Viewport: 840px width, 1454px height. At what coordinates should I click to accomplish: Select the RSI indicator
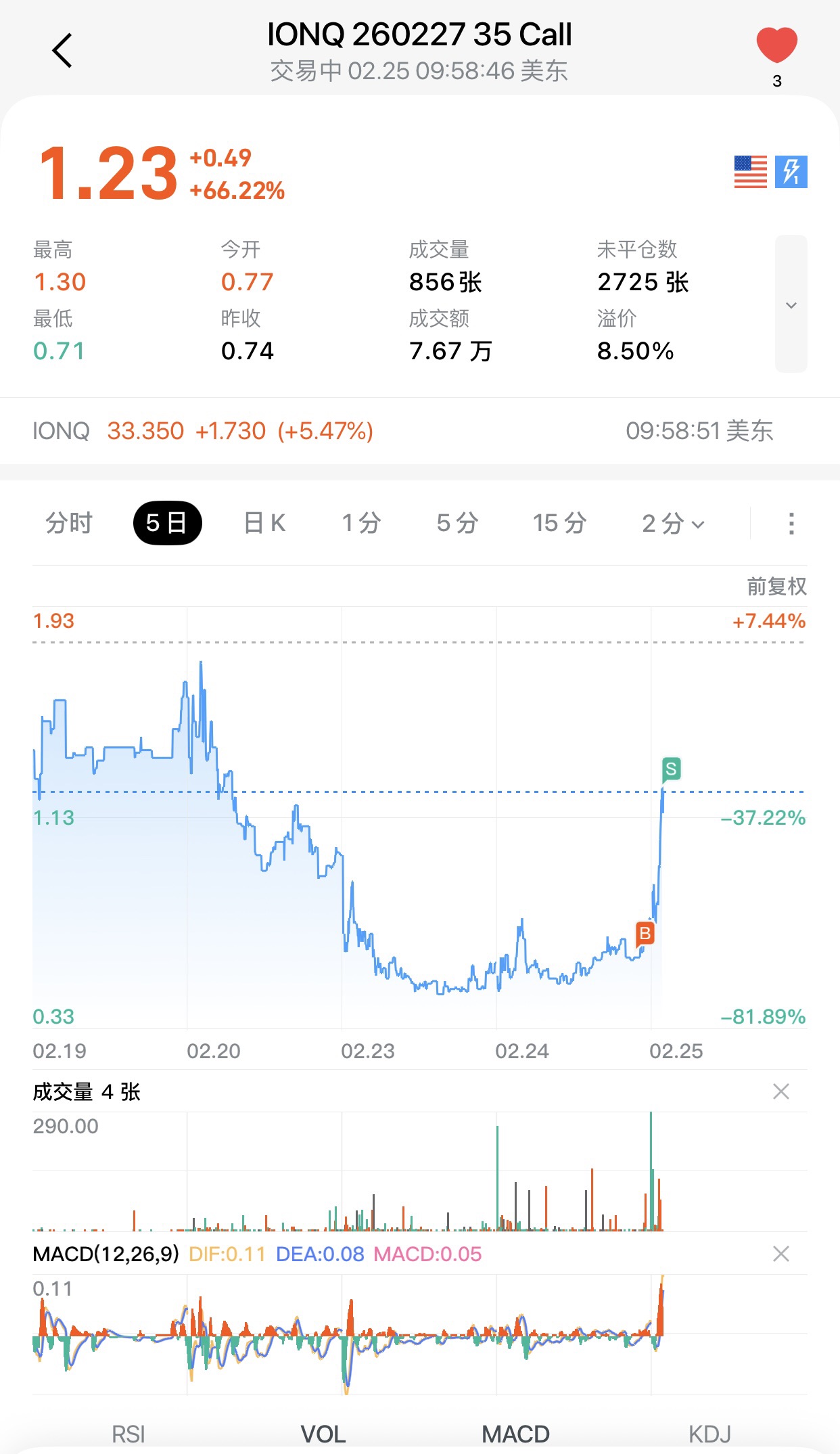point(129,1434)
